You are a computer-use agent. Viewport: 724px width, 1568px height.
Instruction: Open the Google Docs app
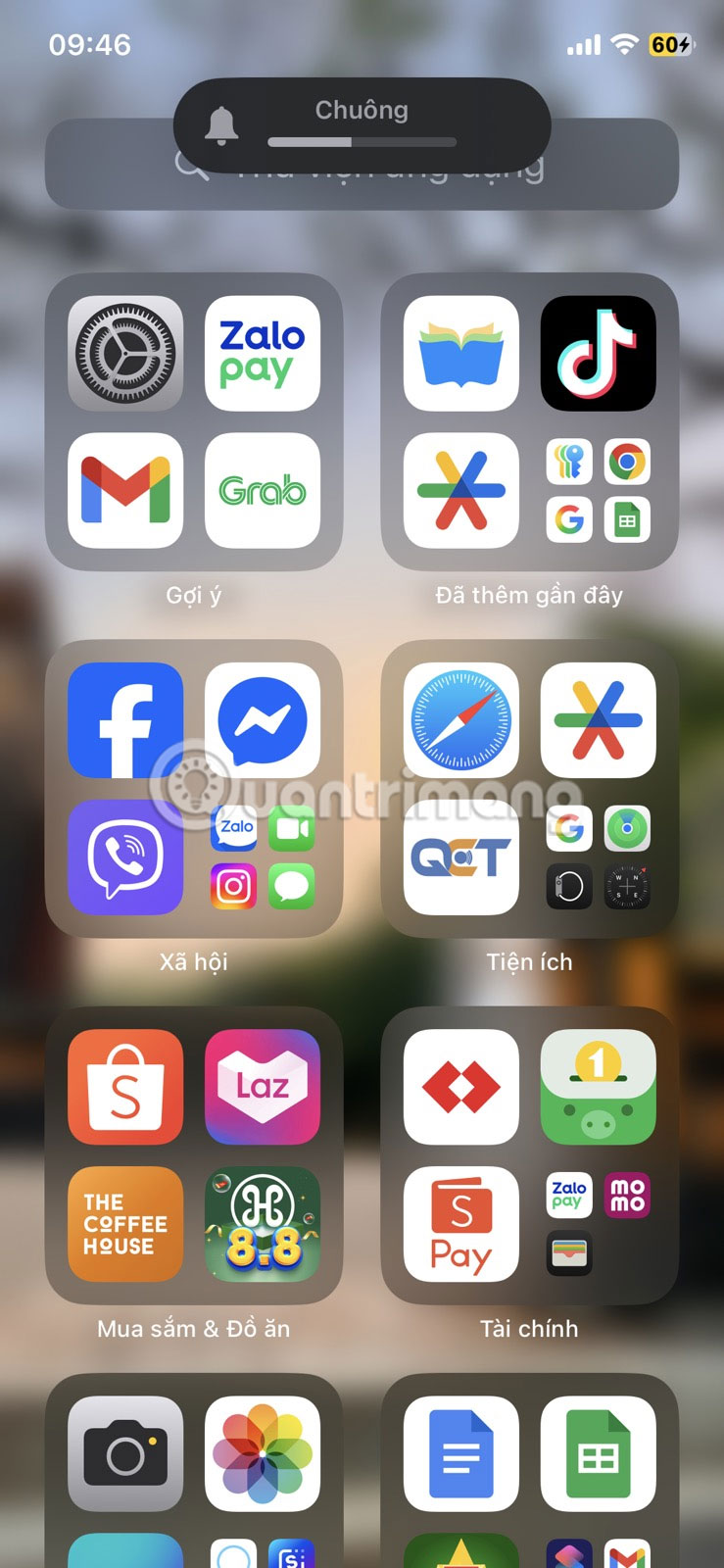coord(461,1454)
